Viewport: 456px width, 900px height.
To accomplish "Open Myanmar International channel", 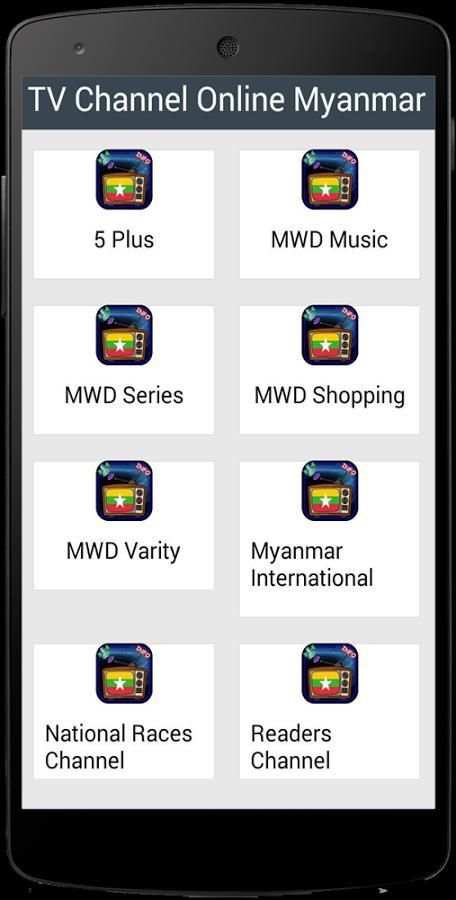I will click(329, 539).
